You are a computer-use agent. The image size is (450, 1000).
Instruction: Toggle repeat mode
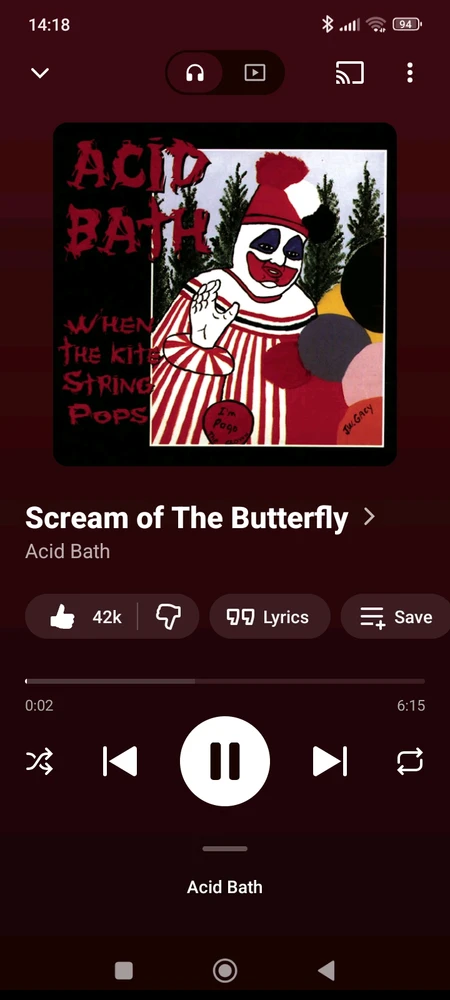(x=410, y=761)
